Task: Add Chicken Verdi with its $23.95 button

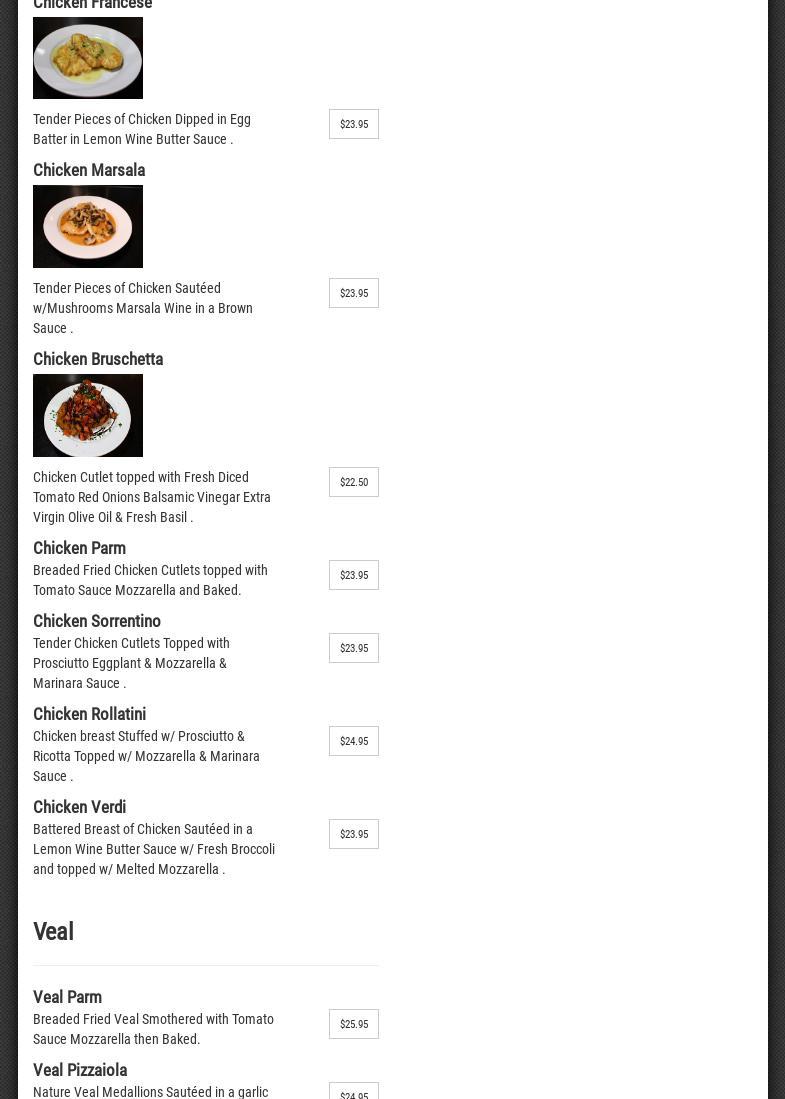Action: click(x=354, y=834)
